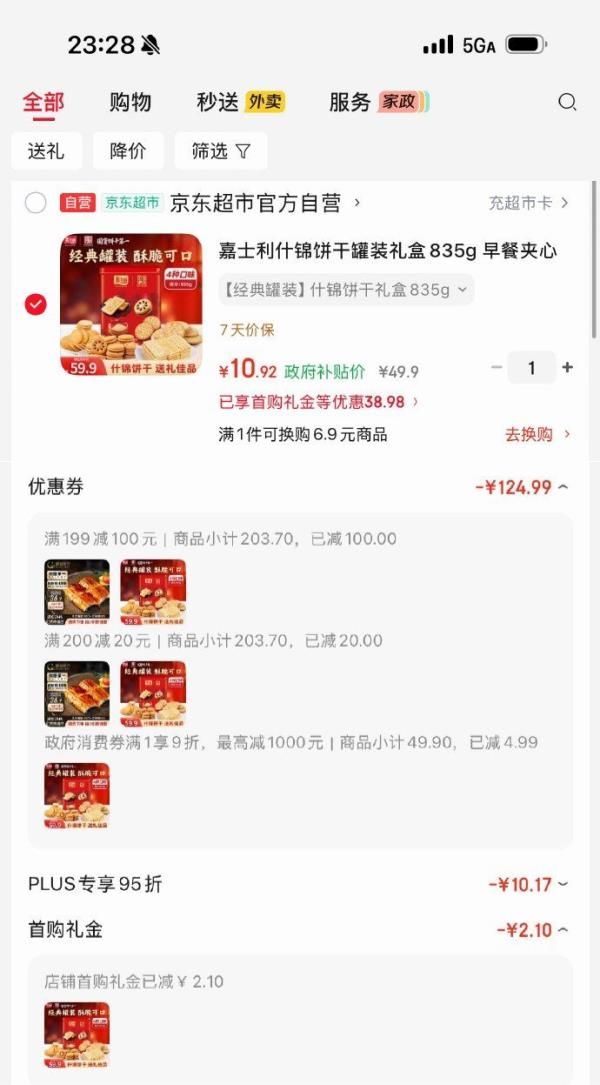Viewport: 600px width, 1085px height.
Task: Tap 去换购 to add a 6.9元 item
Action: (537, 434)
